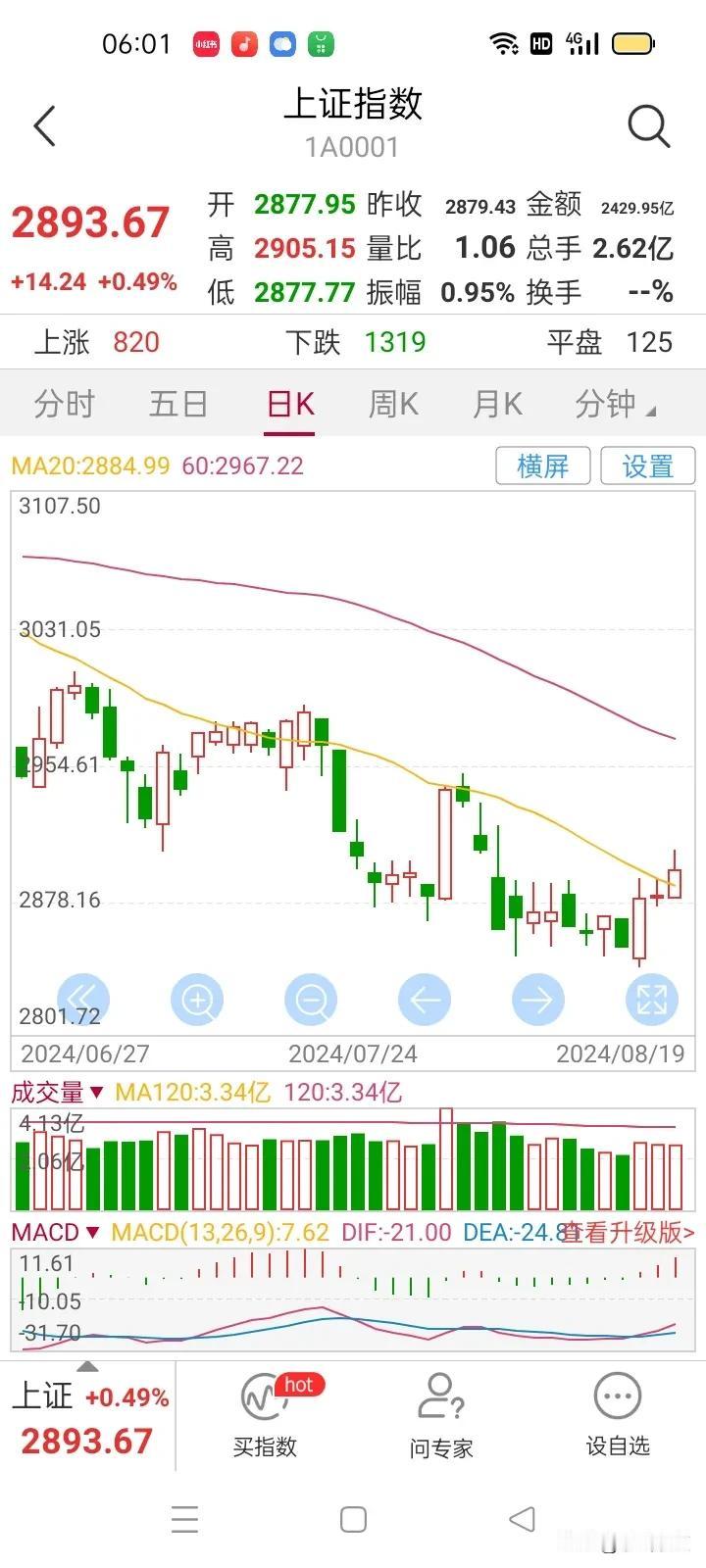Switch to the 分时 chart tab
Image resolution: width=706 pixels, height=1568 pixels.
(65, 404)
